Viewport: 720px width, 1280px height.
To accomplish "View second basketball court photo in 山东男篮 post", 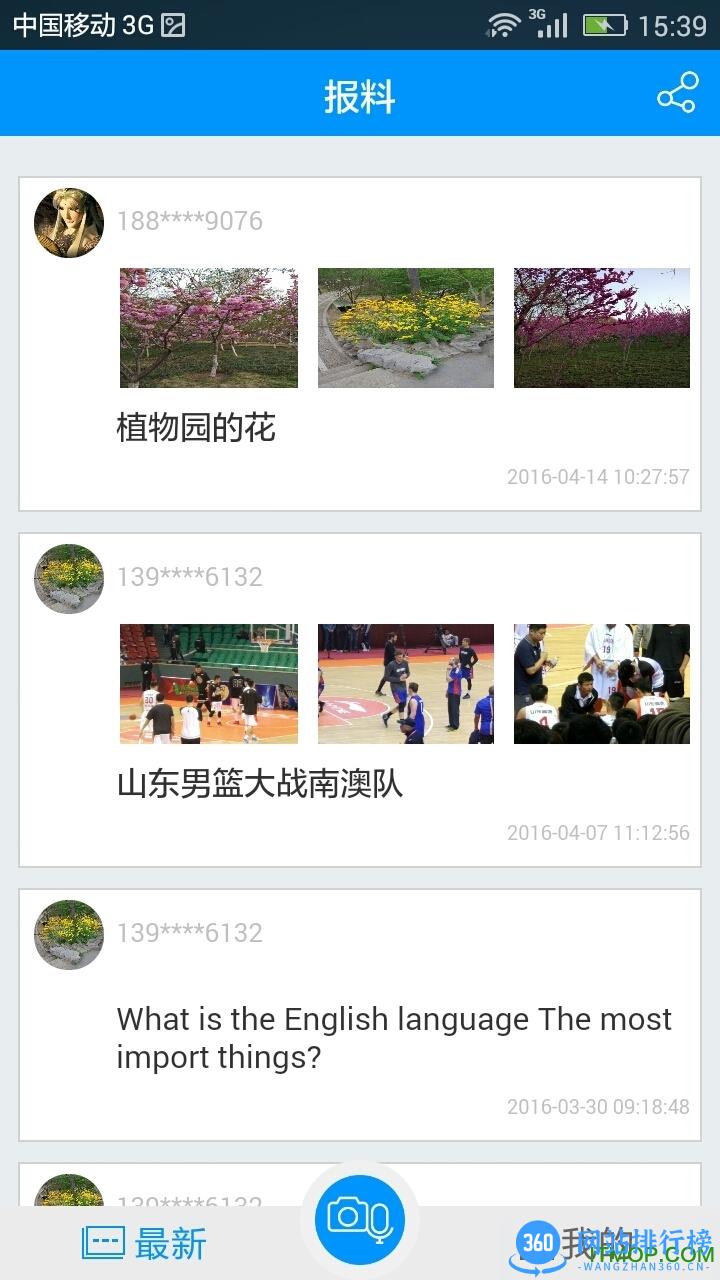I will 405,683.
